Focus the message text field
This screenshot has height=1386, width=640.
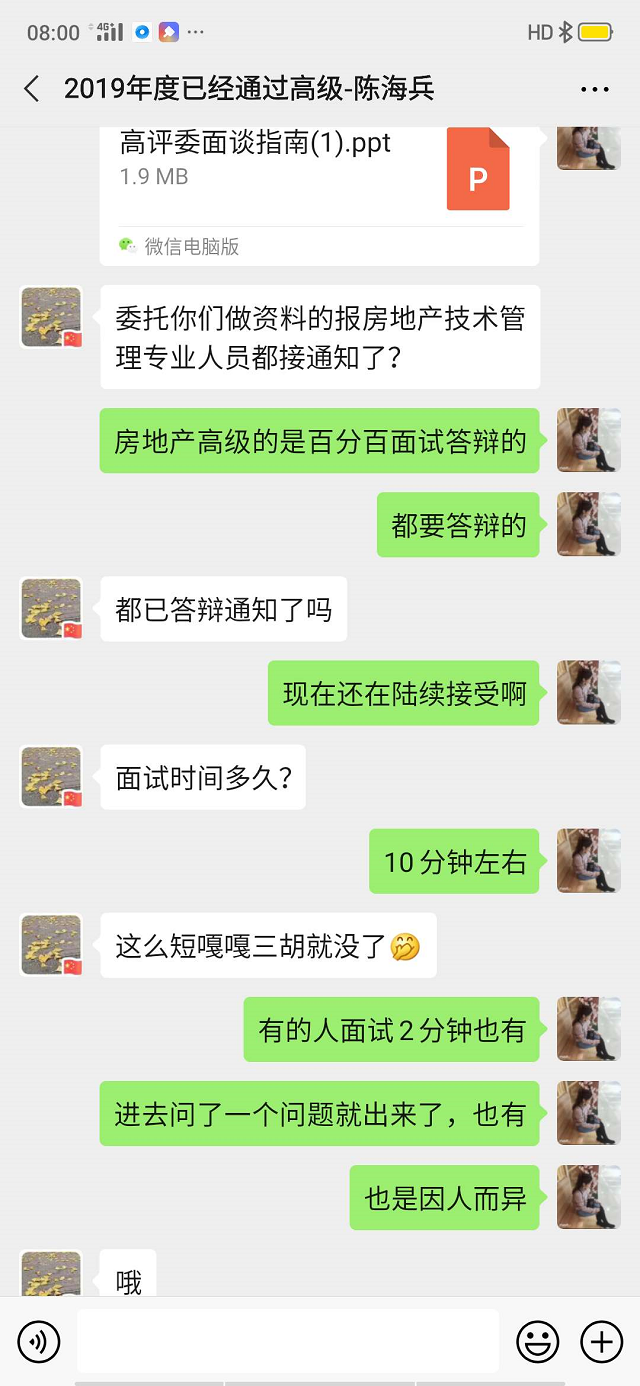(x=288, y=1341)
